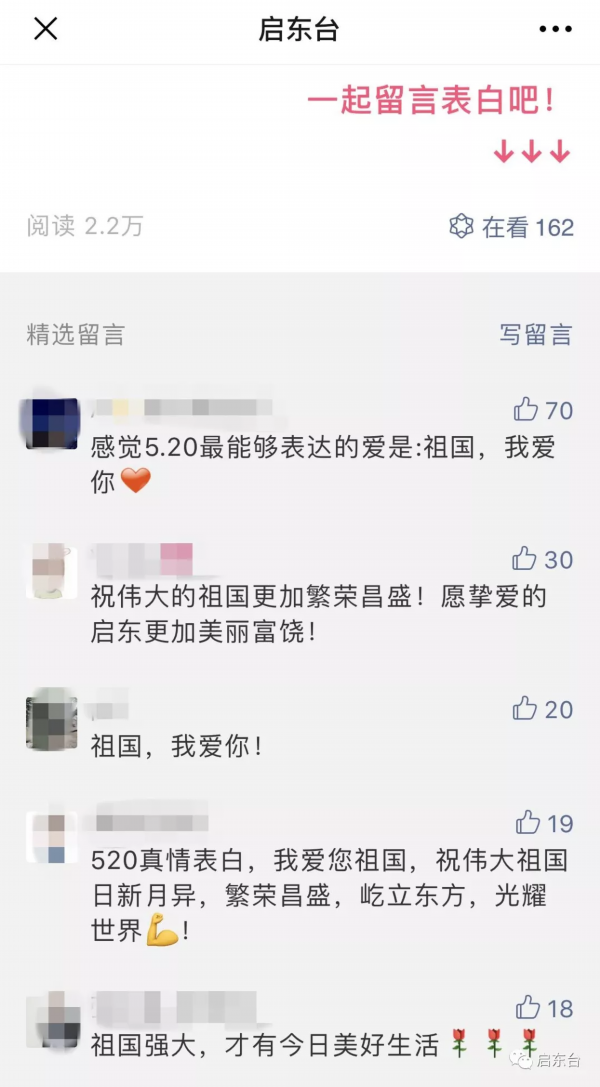Open 写留言 to write a comment
The image size is (600, 1087).
coord(535,335)
